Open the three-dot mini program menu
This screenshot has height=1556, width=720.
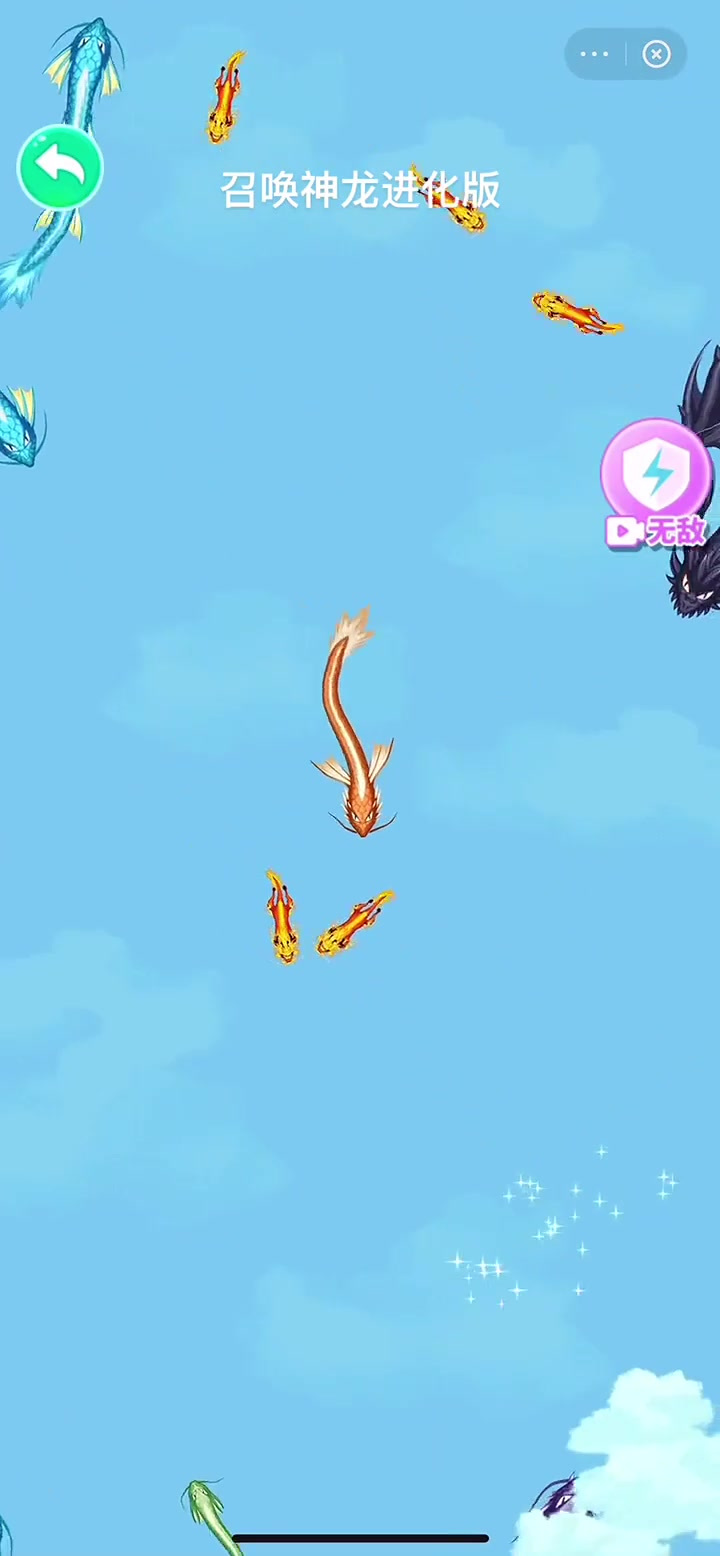[594, 54]
